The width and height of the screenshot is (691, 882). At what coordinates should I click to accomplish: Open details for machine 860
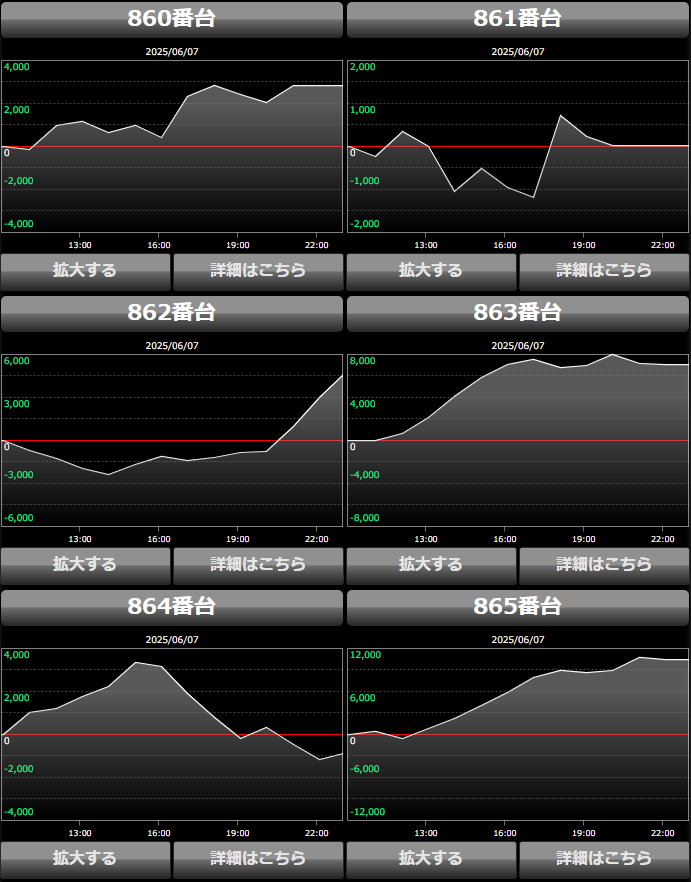(258, 270)
